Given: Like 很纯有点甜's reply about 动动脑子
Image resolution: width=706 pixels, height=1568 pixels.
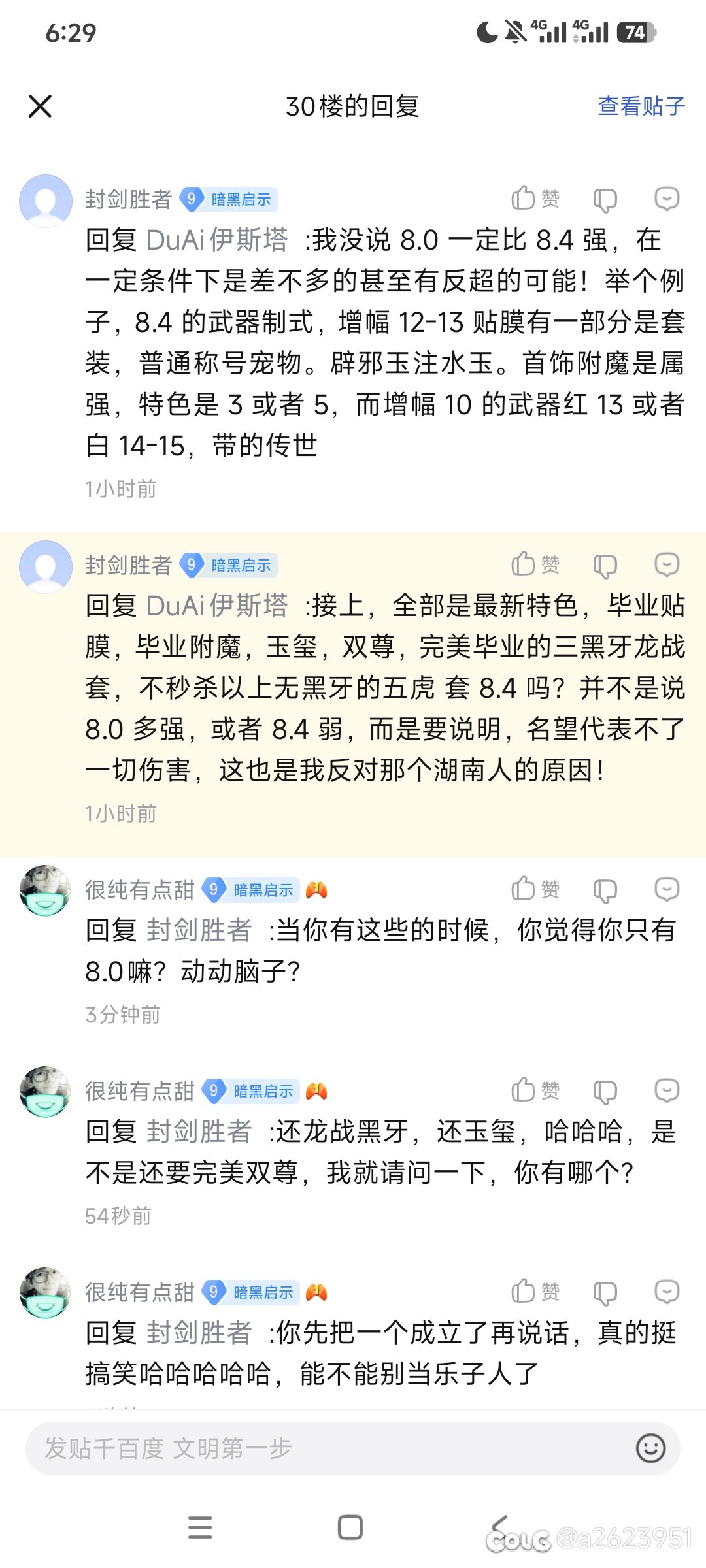Looking at the screenshot, I should (535, 889).
